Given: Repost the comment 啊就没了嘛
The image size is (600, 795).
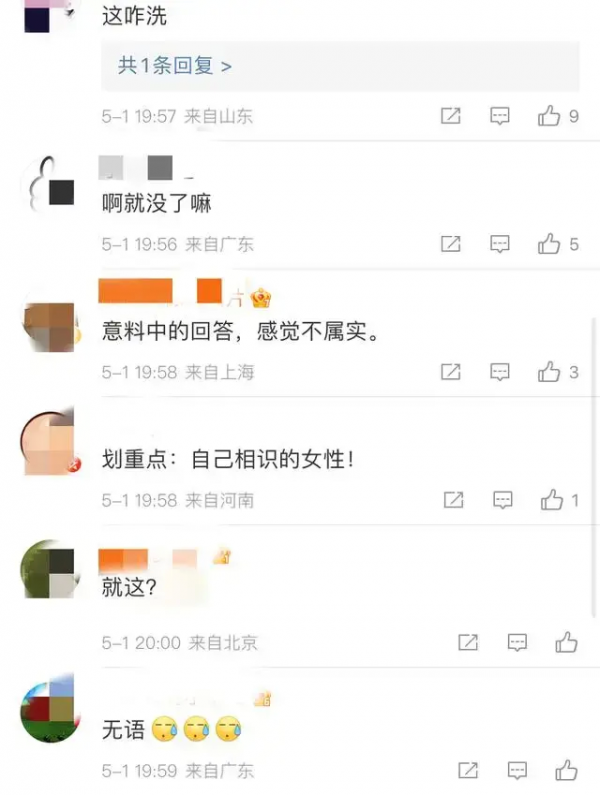Looking at the screenshot, I should [451, 244].
